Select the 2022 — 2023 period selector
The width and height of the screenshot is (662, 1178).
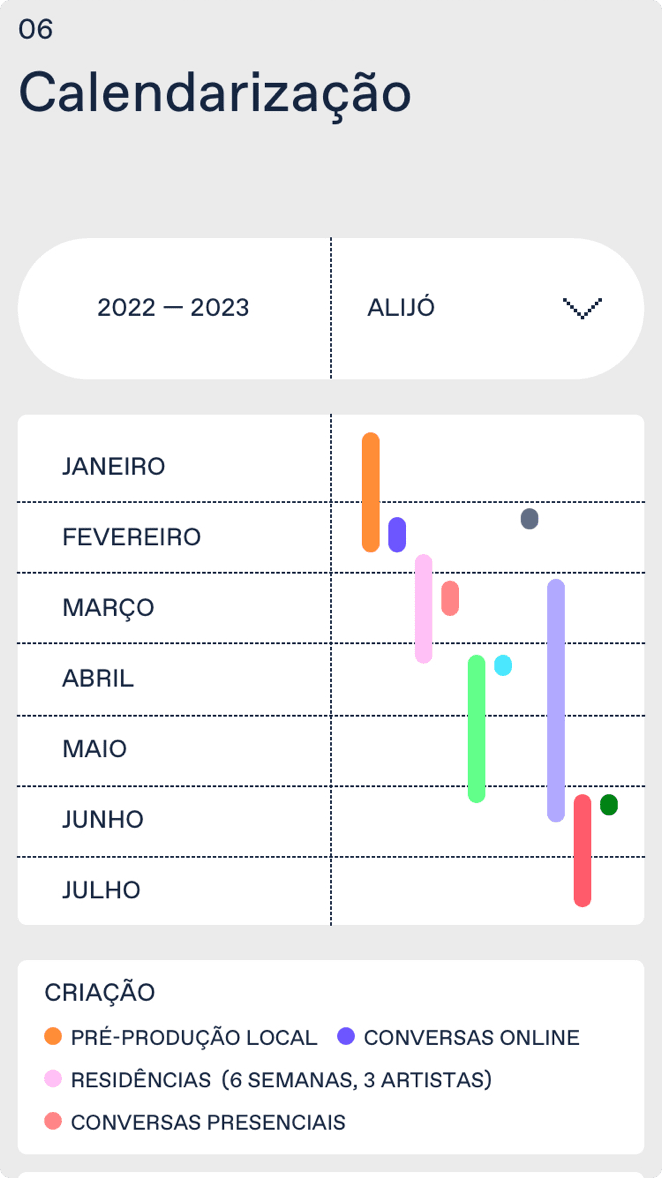tap(174, 308)
